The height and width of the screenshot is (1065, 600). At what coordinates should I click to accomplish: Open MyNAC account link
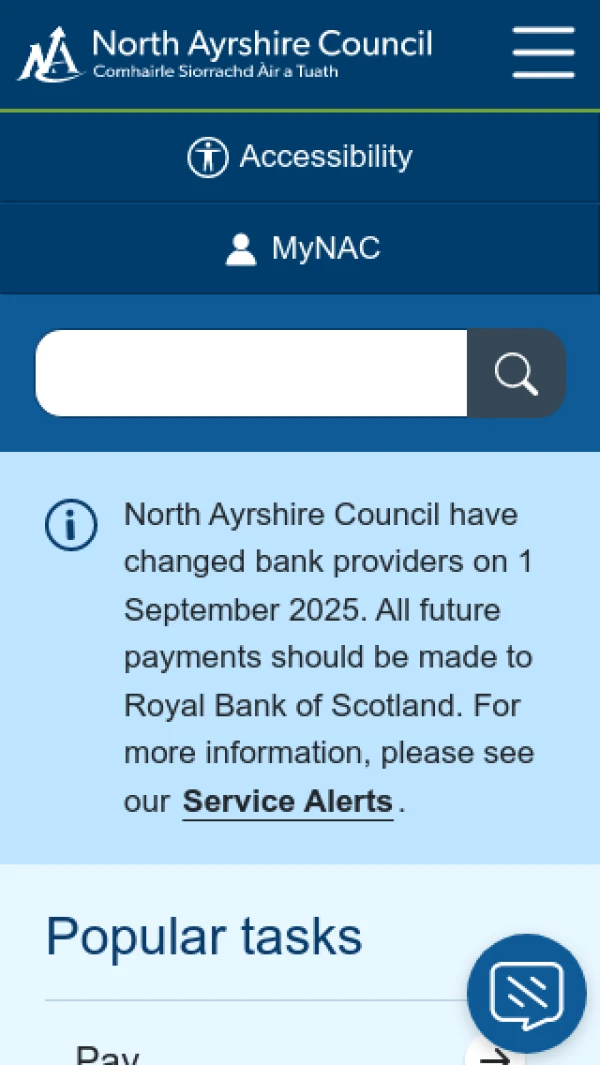tap(302, 248)
